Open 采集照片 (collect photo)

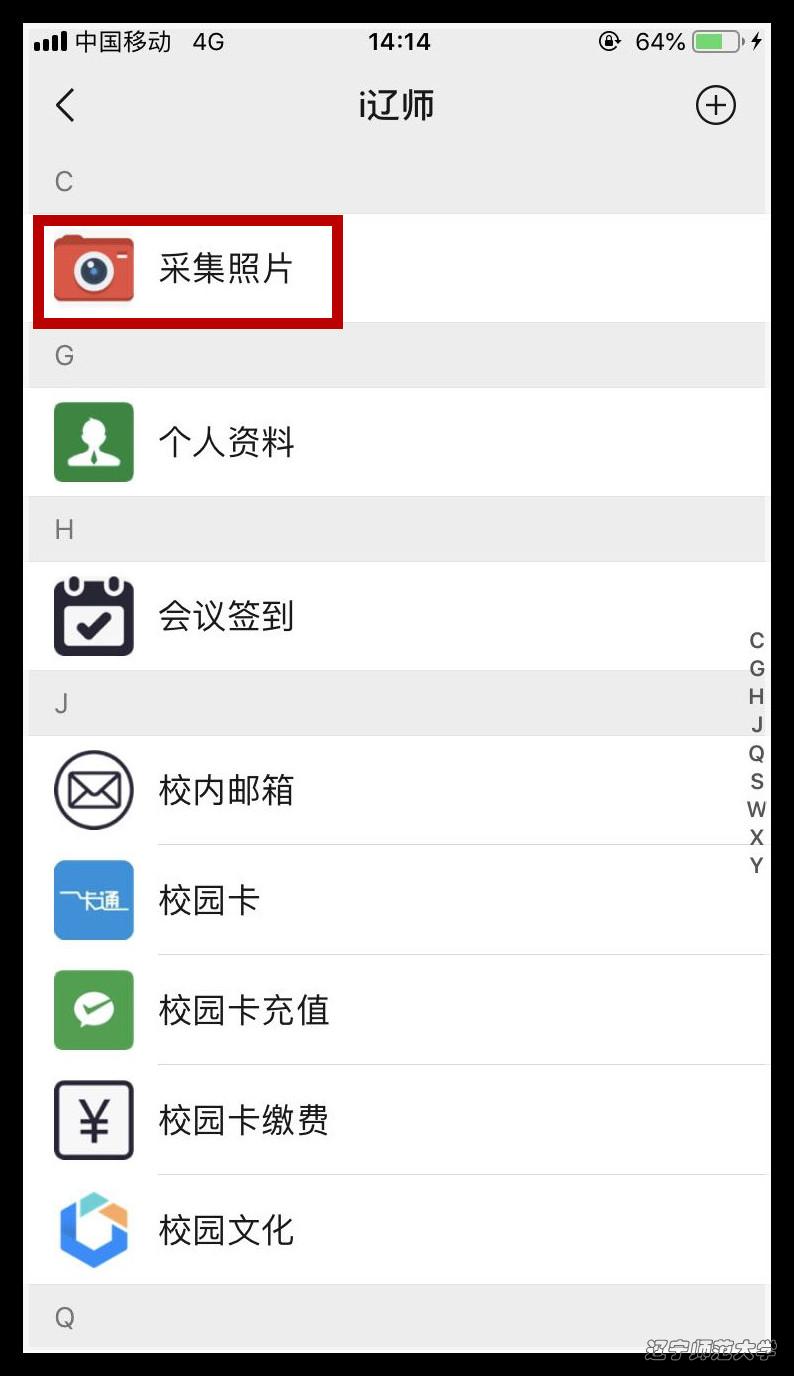pos(225,269)
